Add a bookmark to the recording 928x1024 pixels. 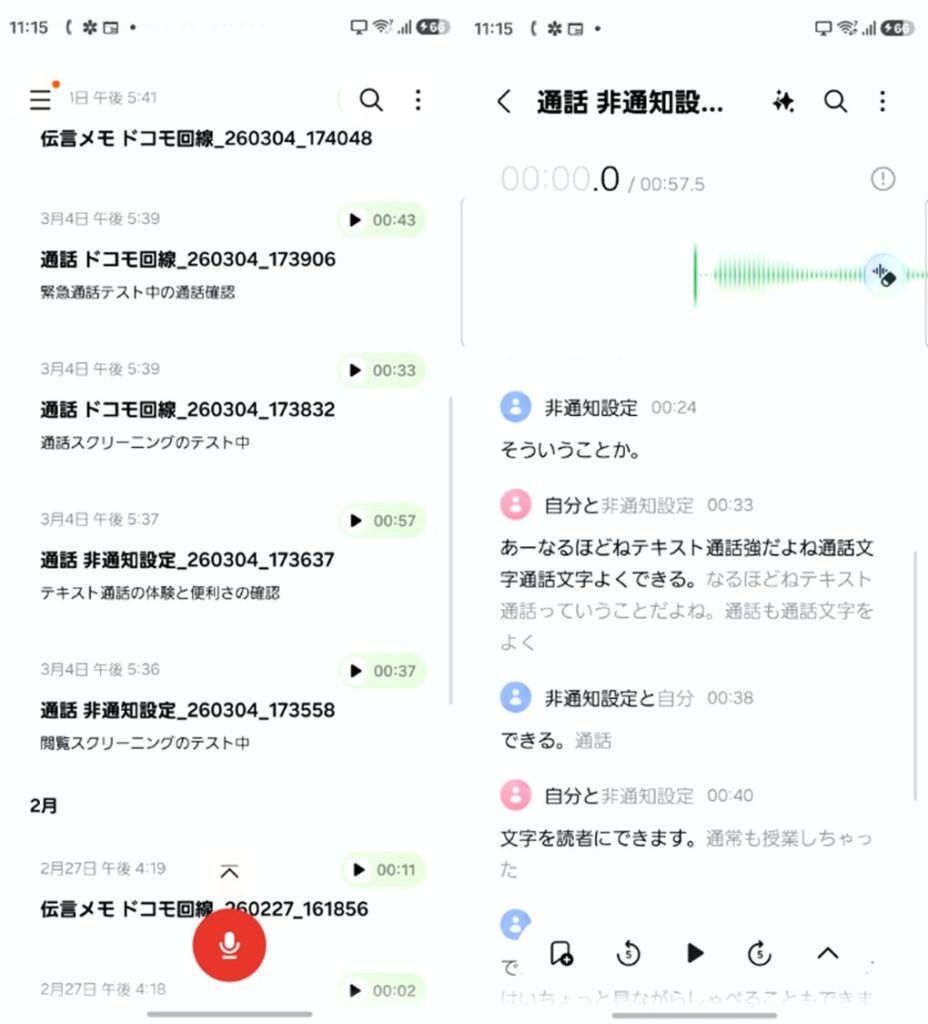pos(562,954)
